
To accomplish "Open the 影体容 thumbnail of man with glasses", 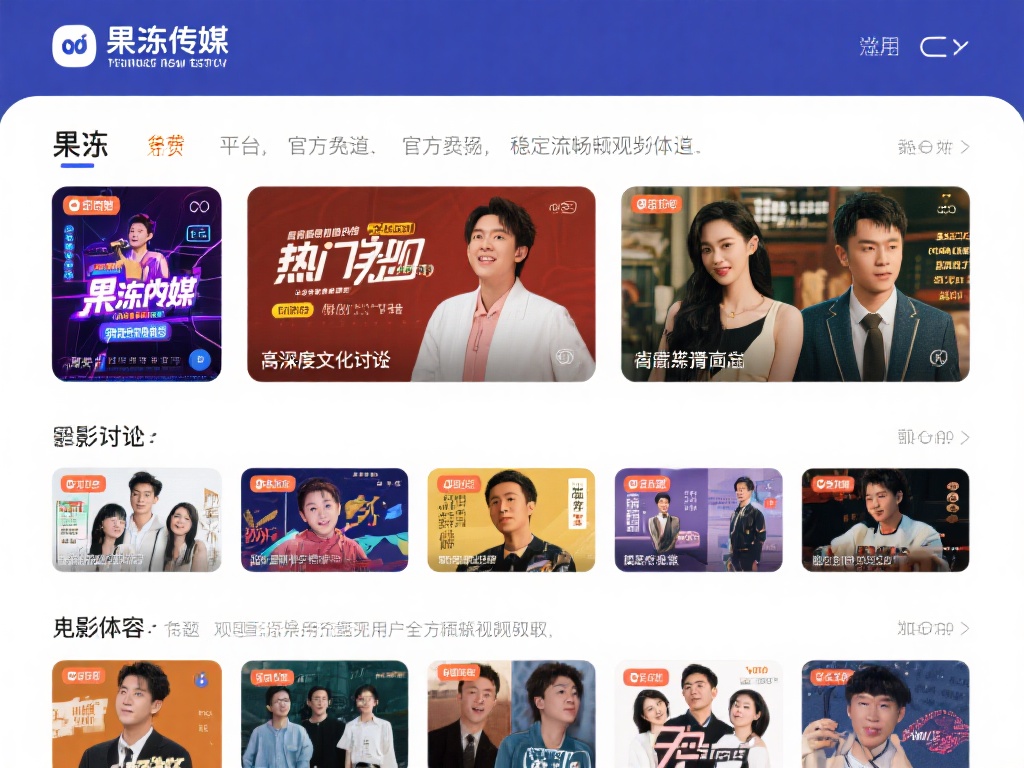I will (885, 714).
